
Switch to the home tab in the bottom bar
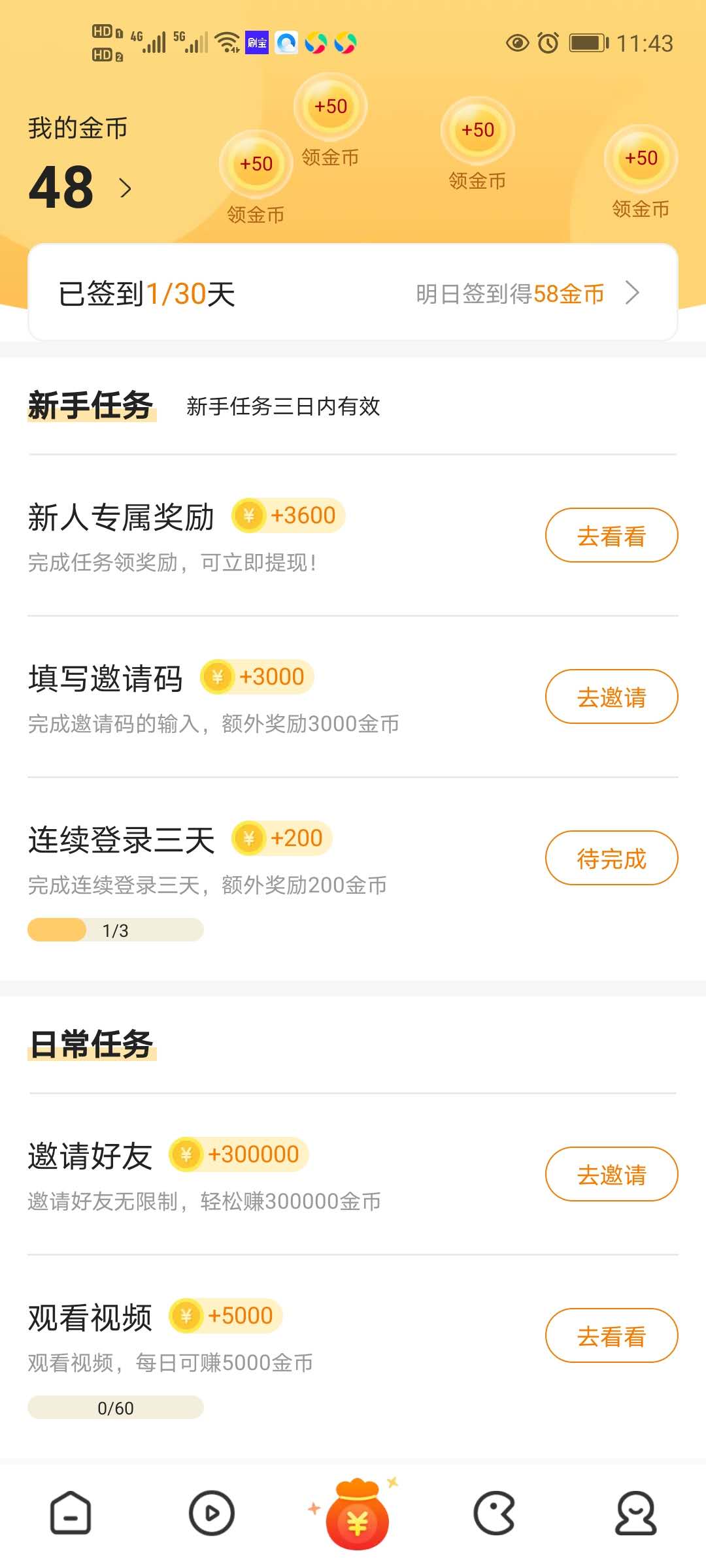pyautogui.click(x=71, y=1512)
